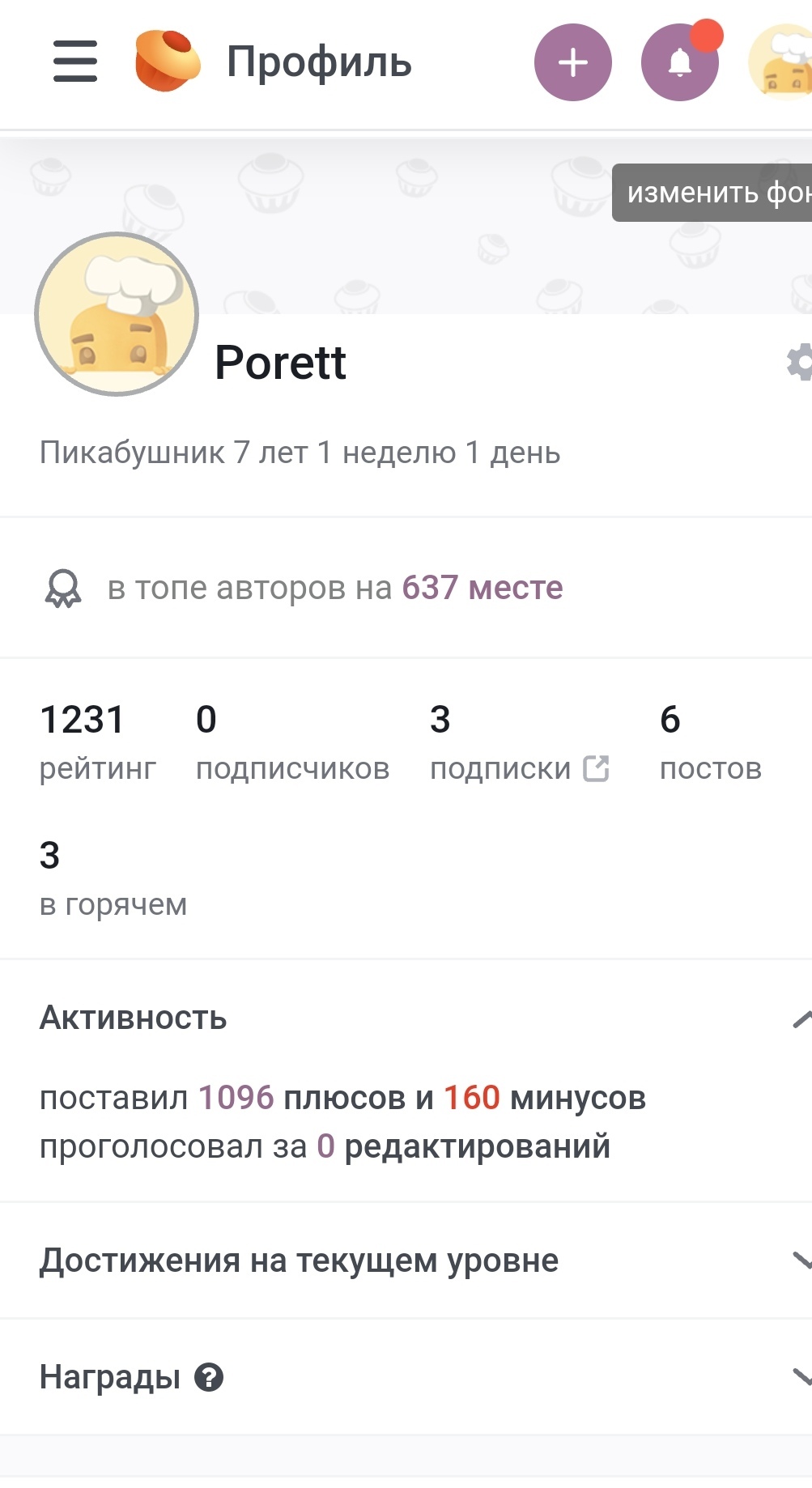Open the notifications bell
Viewport: 812px width, 1488px height.
pyautogui.click(x=679, y=62)
